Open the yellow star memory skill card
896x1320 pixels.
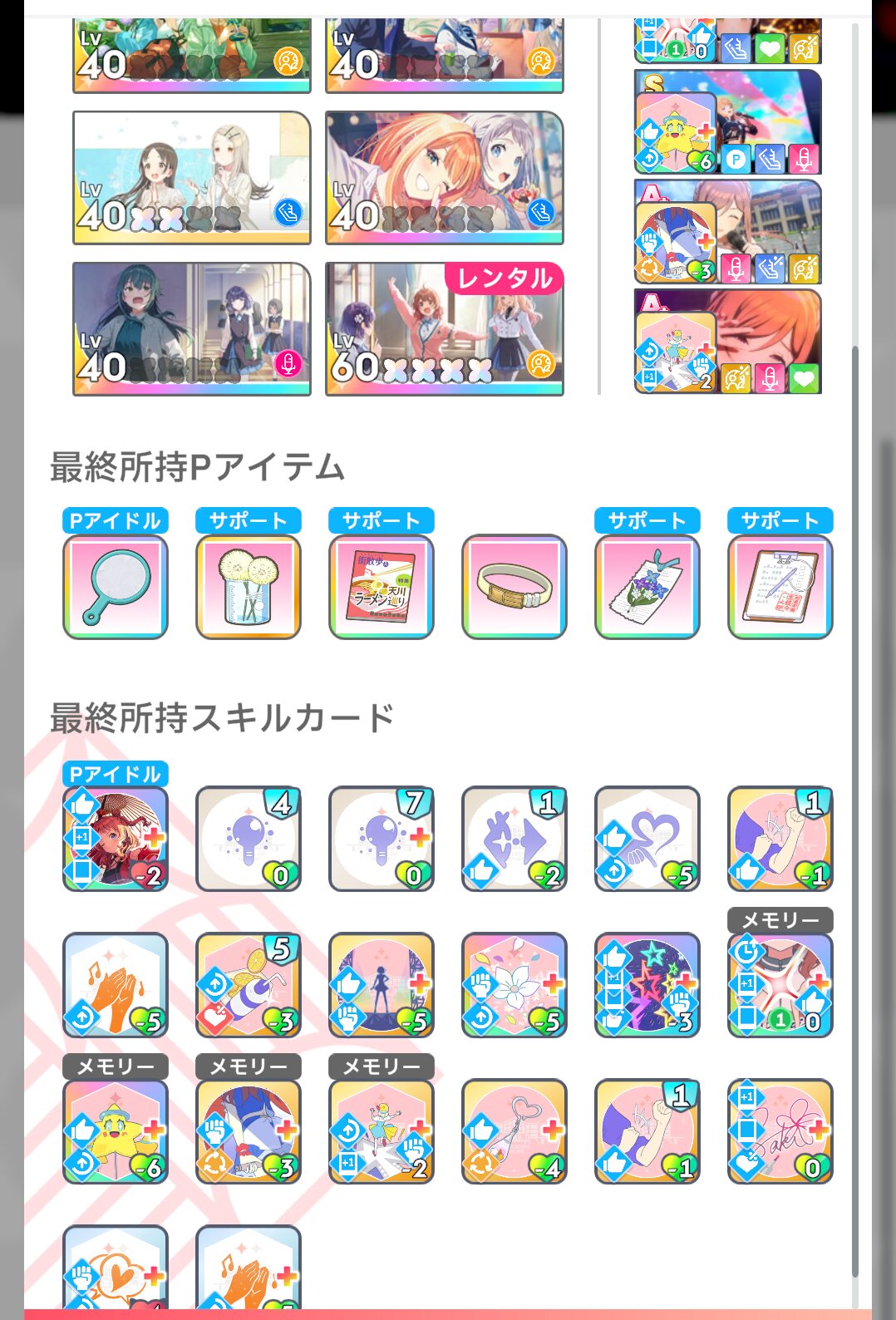point(116,1131)
